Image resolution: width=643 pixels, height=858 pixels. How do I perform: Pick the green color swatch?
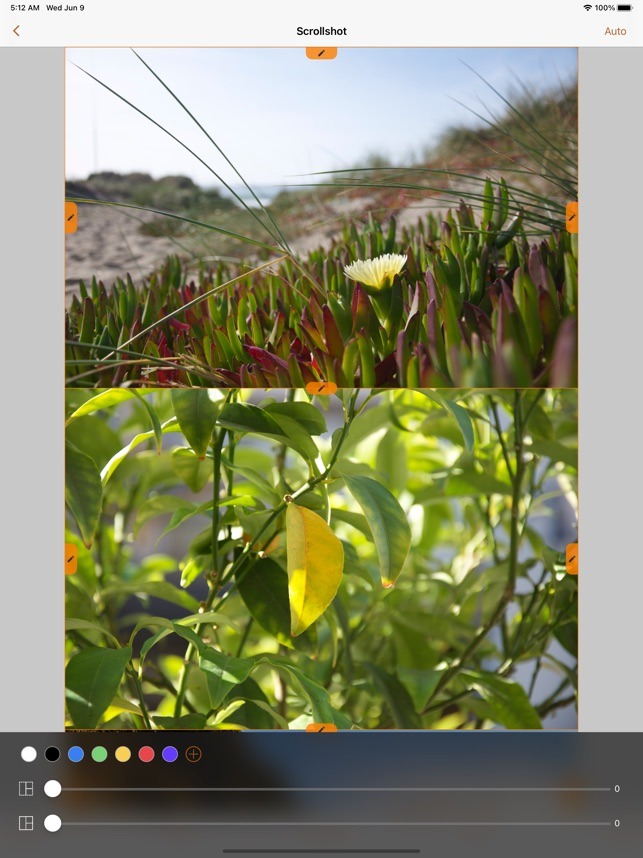tap(99, 754)
